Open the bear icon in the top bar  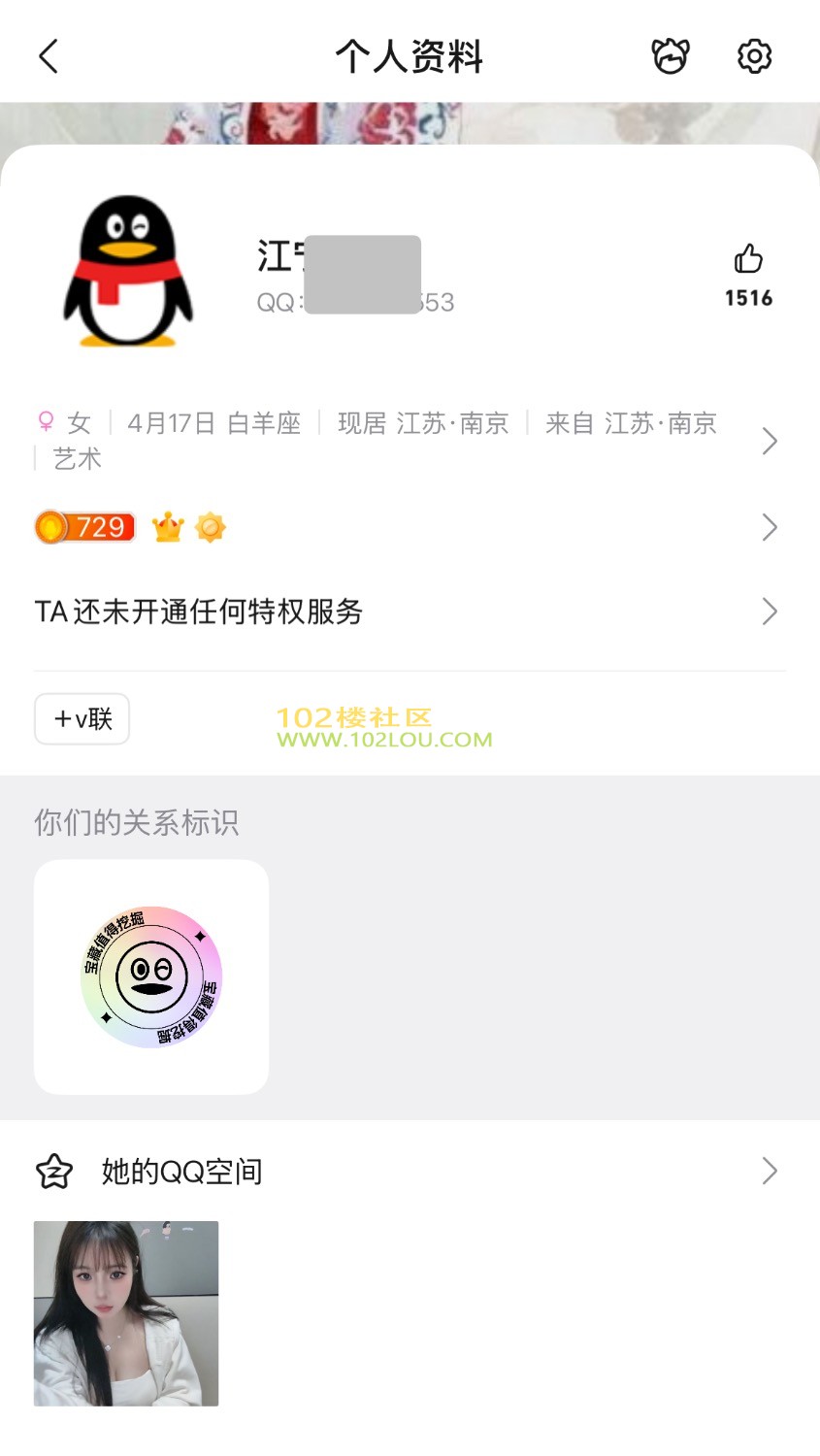coord(670,56)
